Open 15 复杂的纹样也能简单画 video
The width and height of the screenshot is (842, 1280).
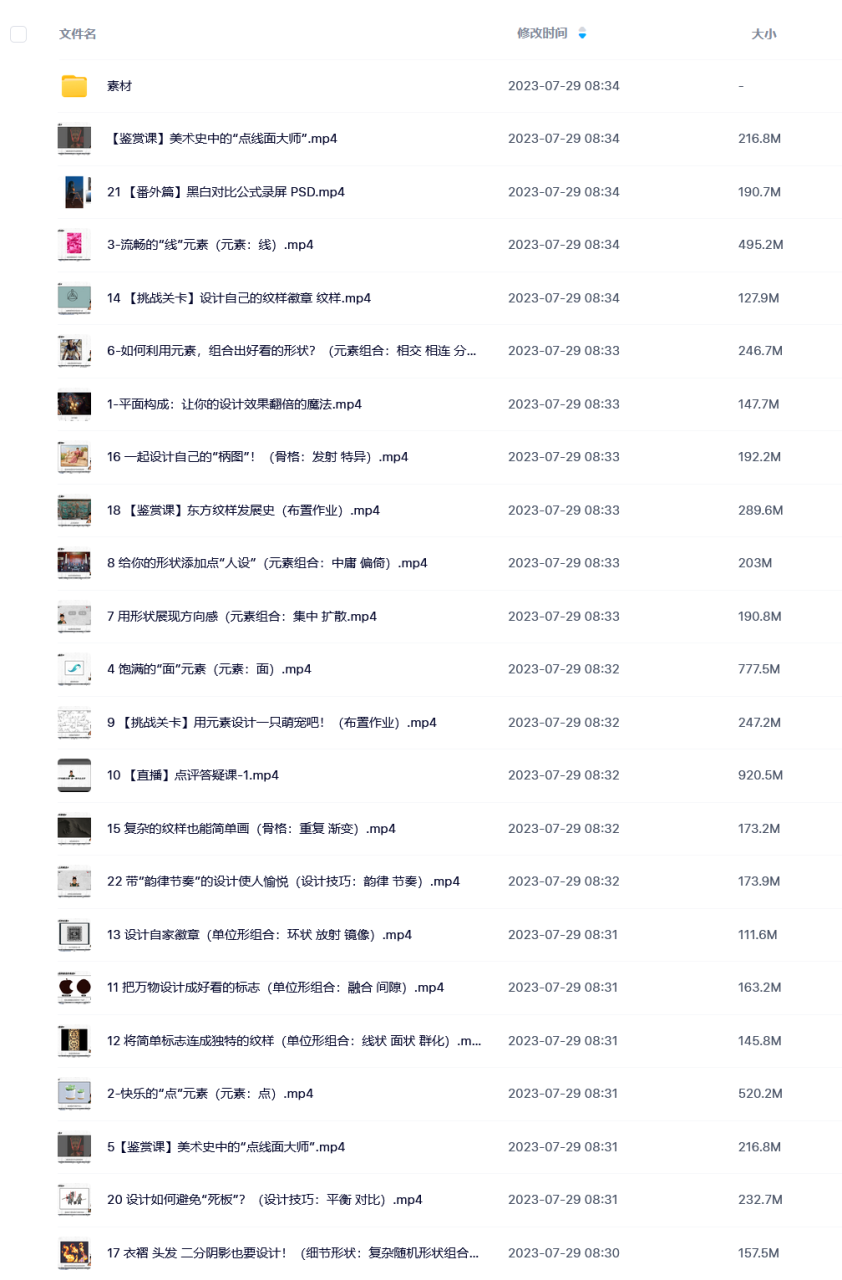click(251, 828)
